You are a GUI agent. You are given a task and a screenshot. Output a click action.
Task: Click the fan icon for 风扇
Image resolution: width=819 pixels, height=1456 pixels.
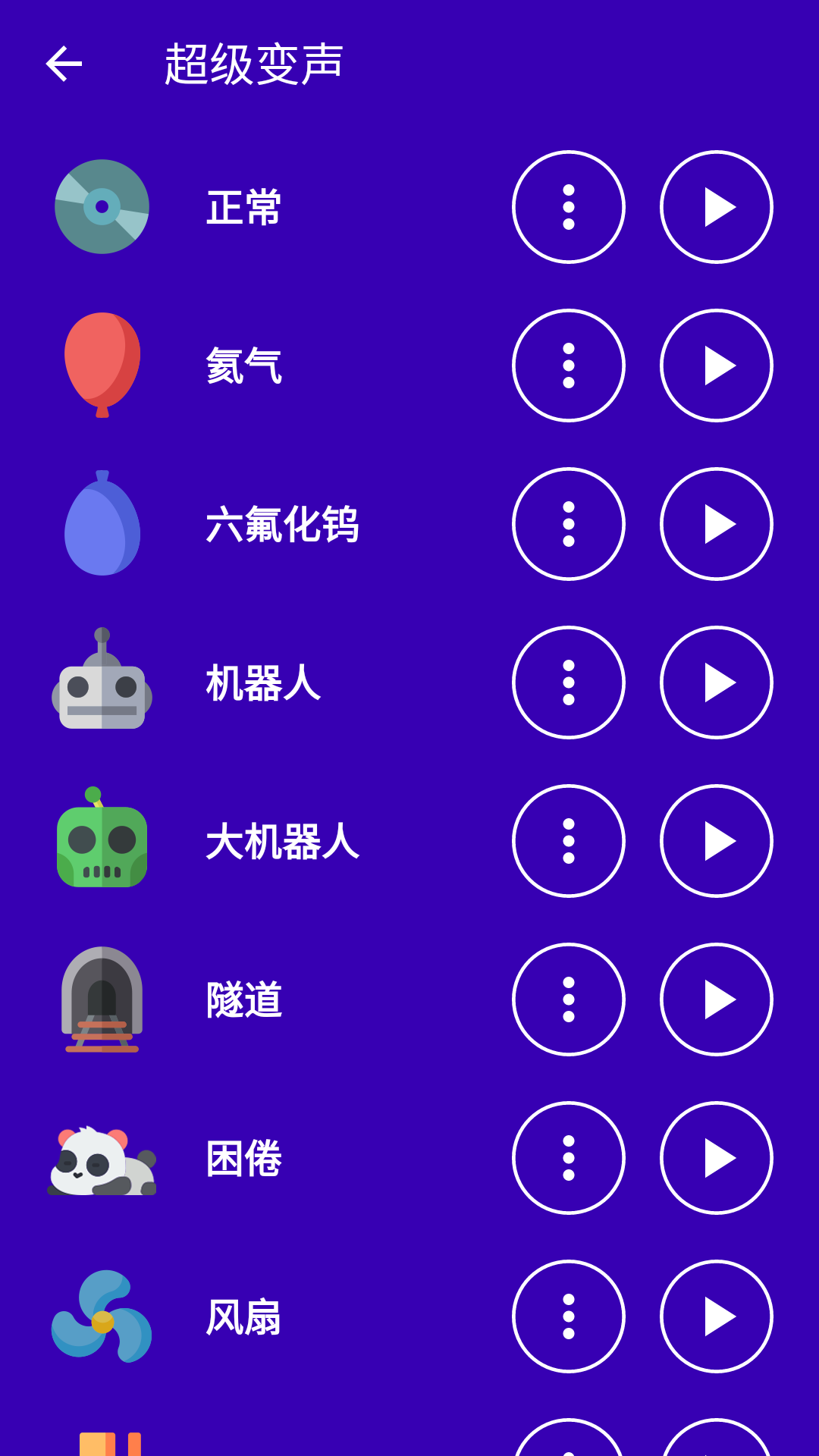pos(101,1317)
